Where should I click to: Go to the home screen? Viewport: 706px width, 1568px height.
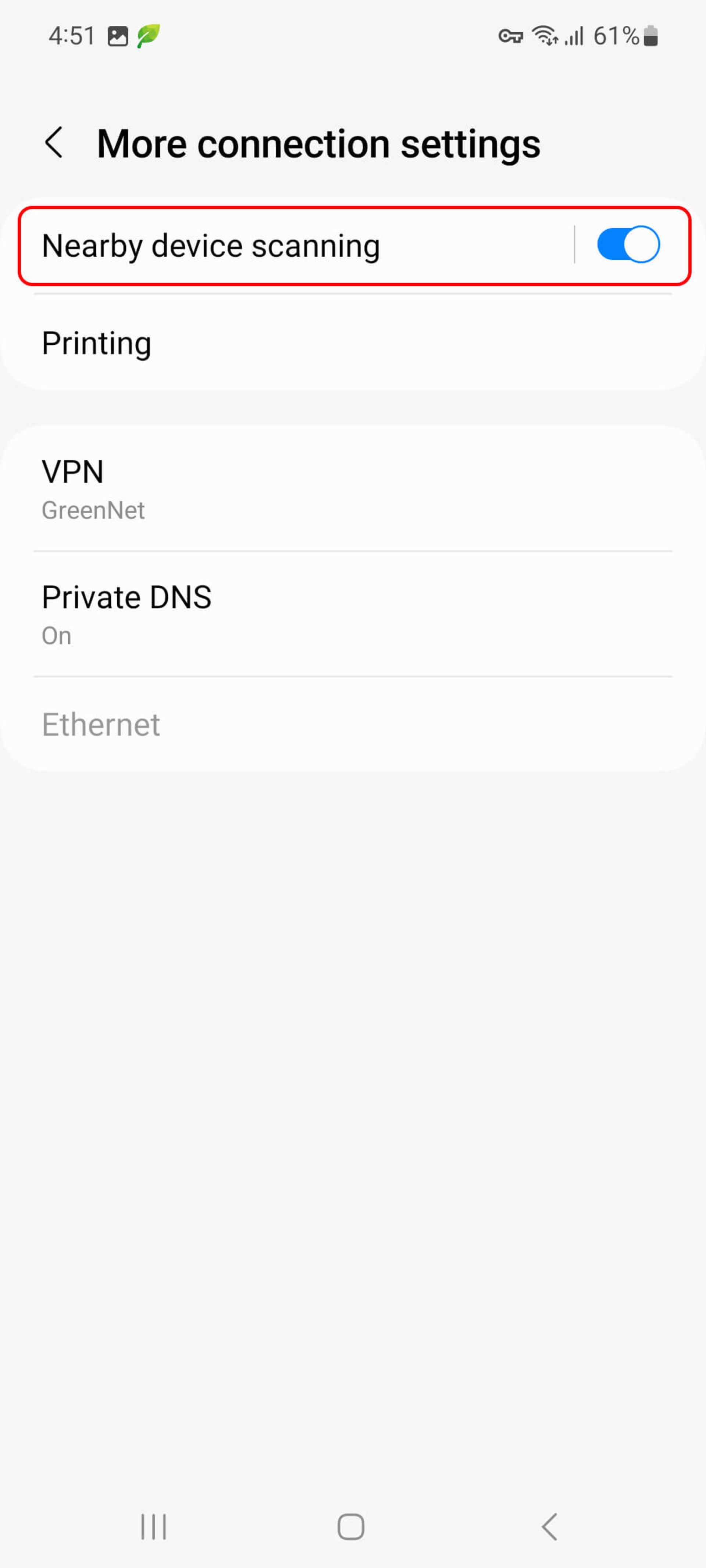351,1526
